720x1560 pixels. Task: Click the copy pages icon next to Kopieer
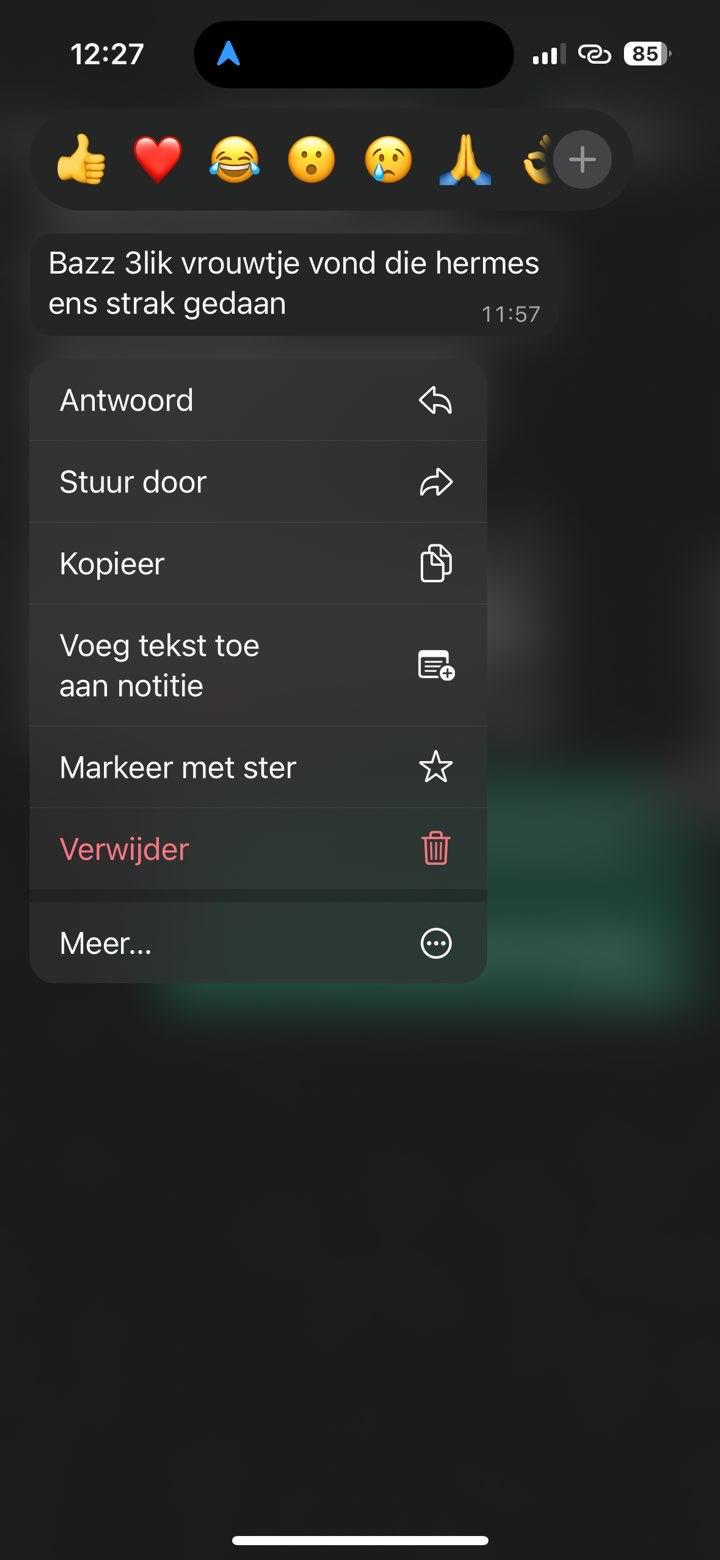pyautogui.click(x=435, y=563)
